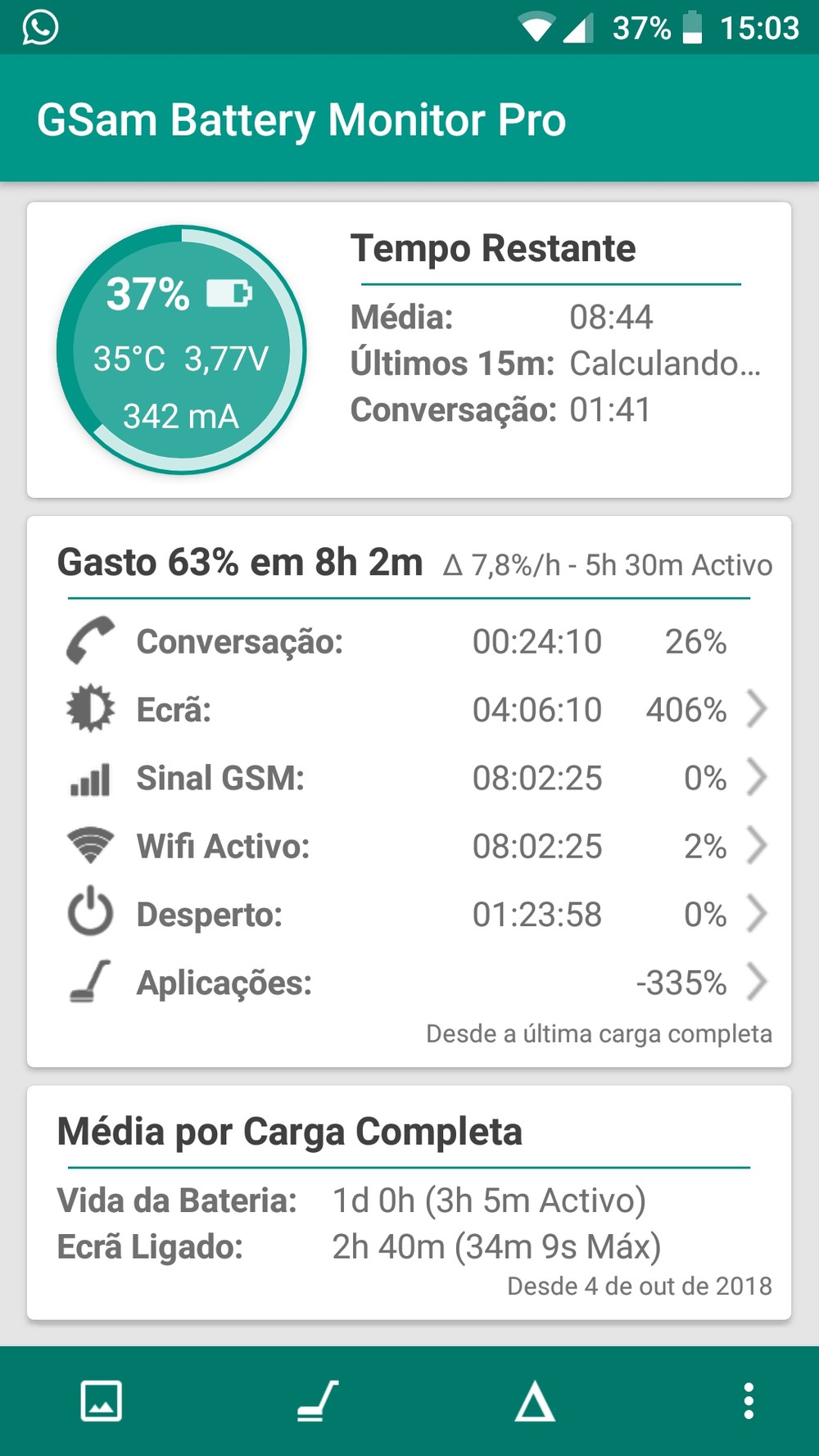Open the charts icon in bottom bar
This screenshot has height=1456, width=819.
[102, 1400]
